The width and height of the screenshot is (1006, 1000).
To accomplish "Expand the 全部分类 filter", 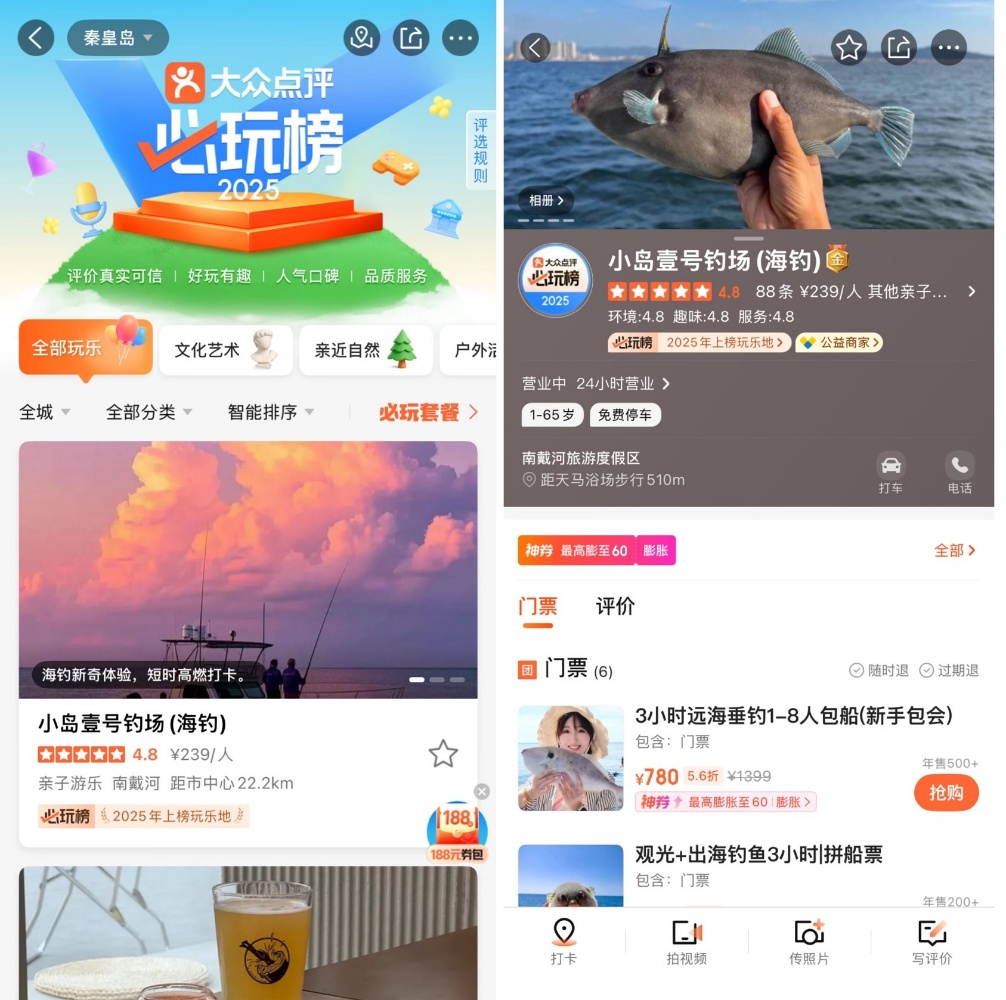I will point(149,412).
